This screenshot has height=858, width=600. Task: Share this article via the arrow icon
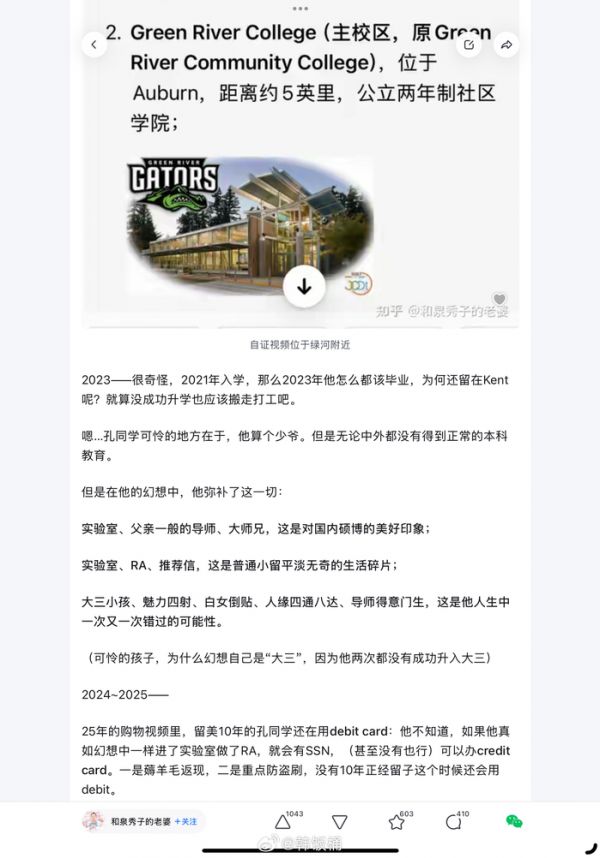[506, 45]
